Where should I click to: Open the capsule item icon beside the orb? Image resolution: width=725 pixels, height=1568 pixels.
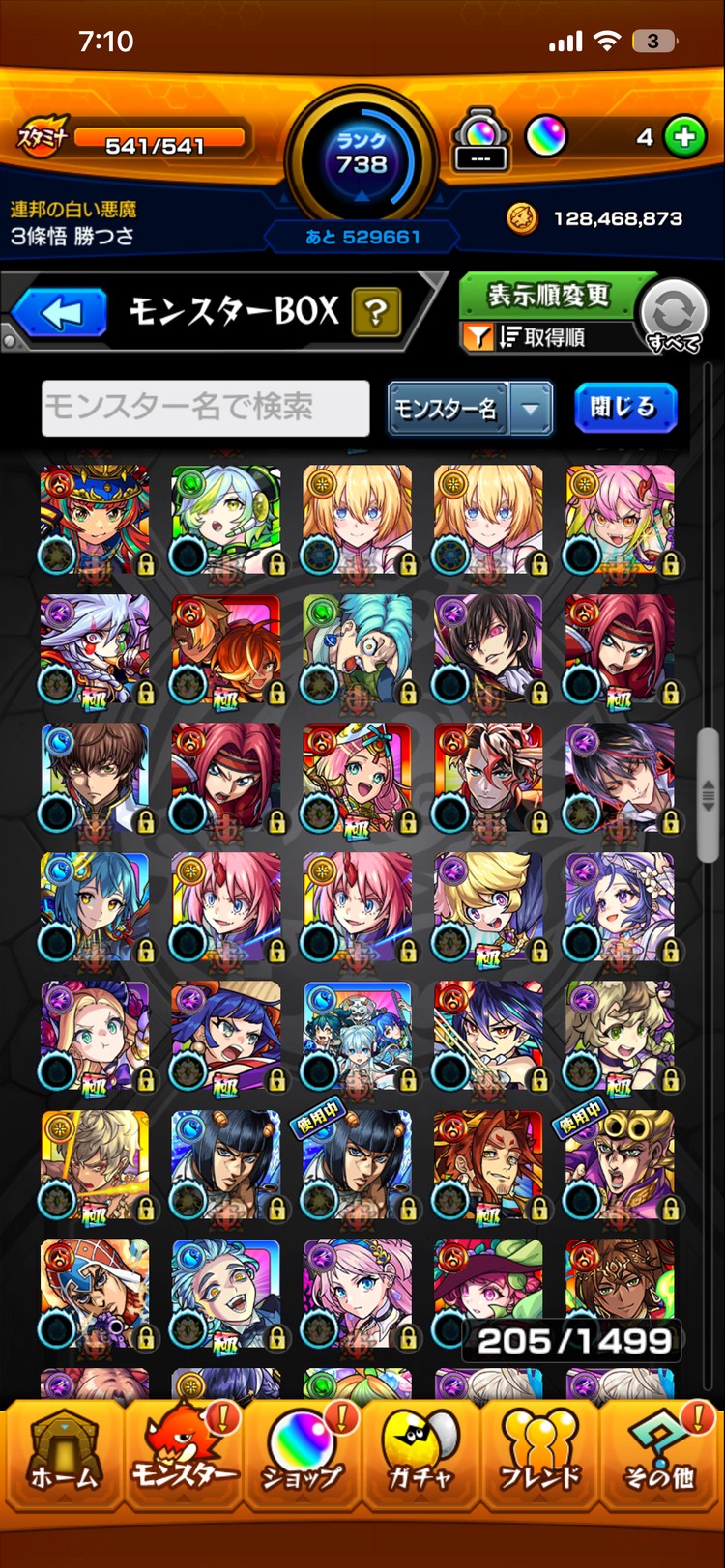[480, 139]
